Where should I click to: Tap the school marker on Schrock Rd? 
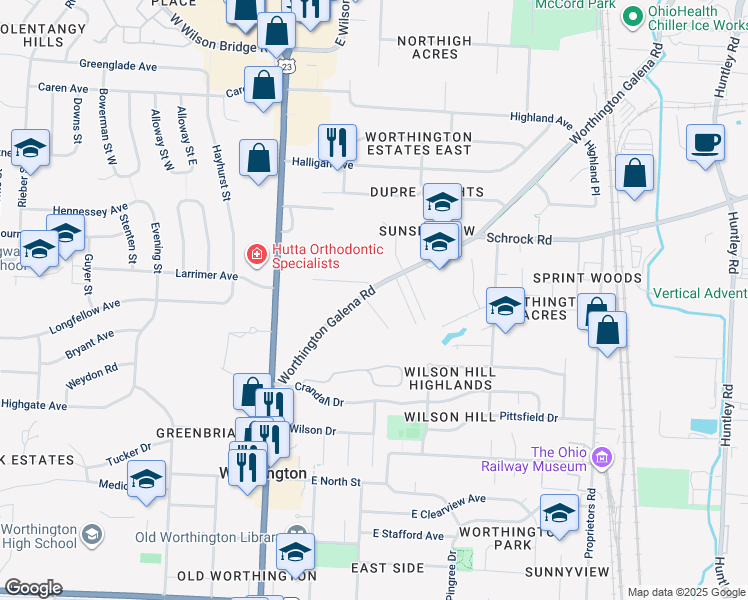pyautogui.click(x=440, y=243)
